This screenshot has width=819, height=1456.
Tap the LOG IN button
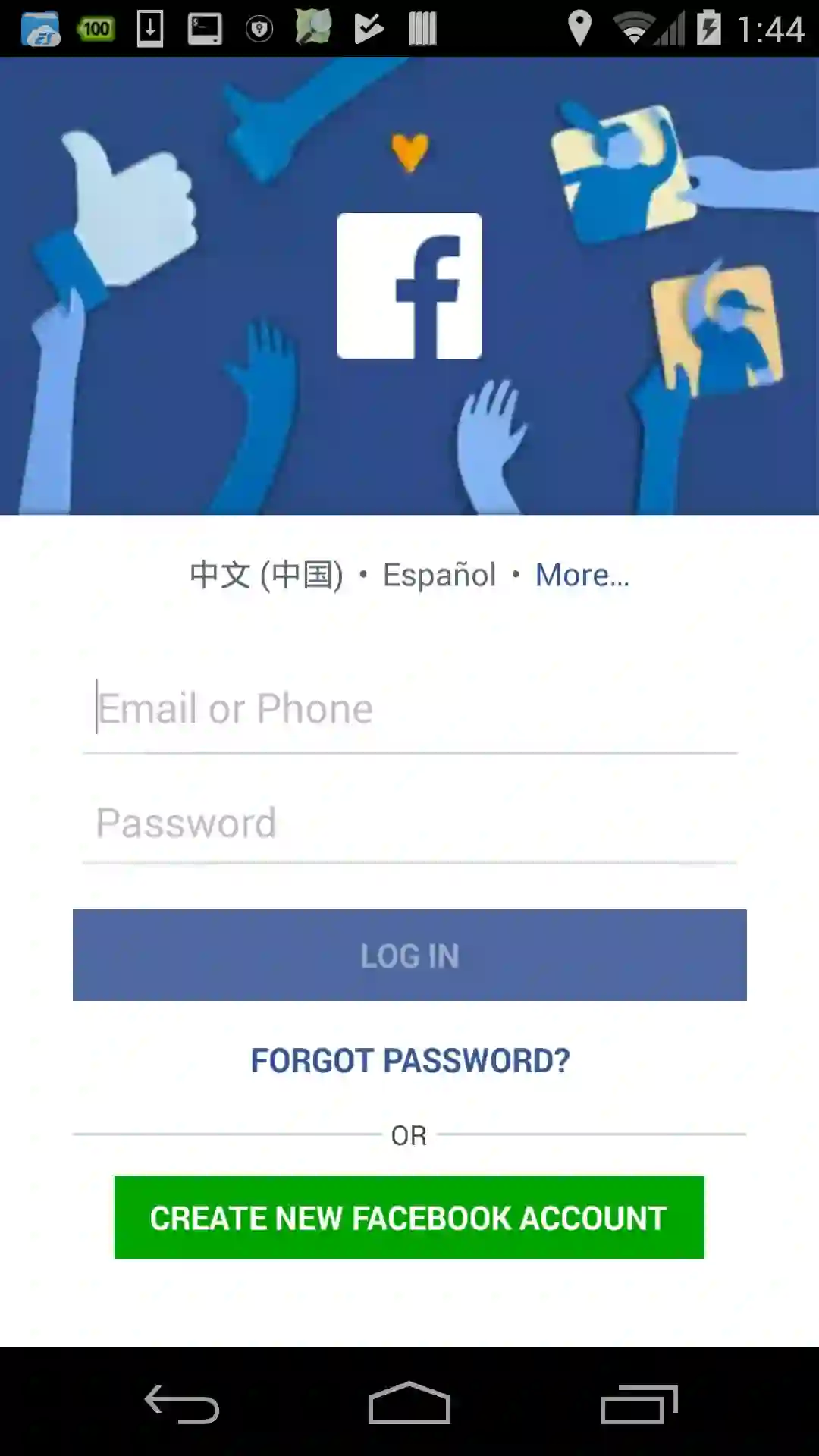click(409, 955)
